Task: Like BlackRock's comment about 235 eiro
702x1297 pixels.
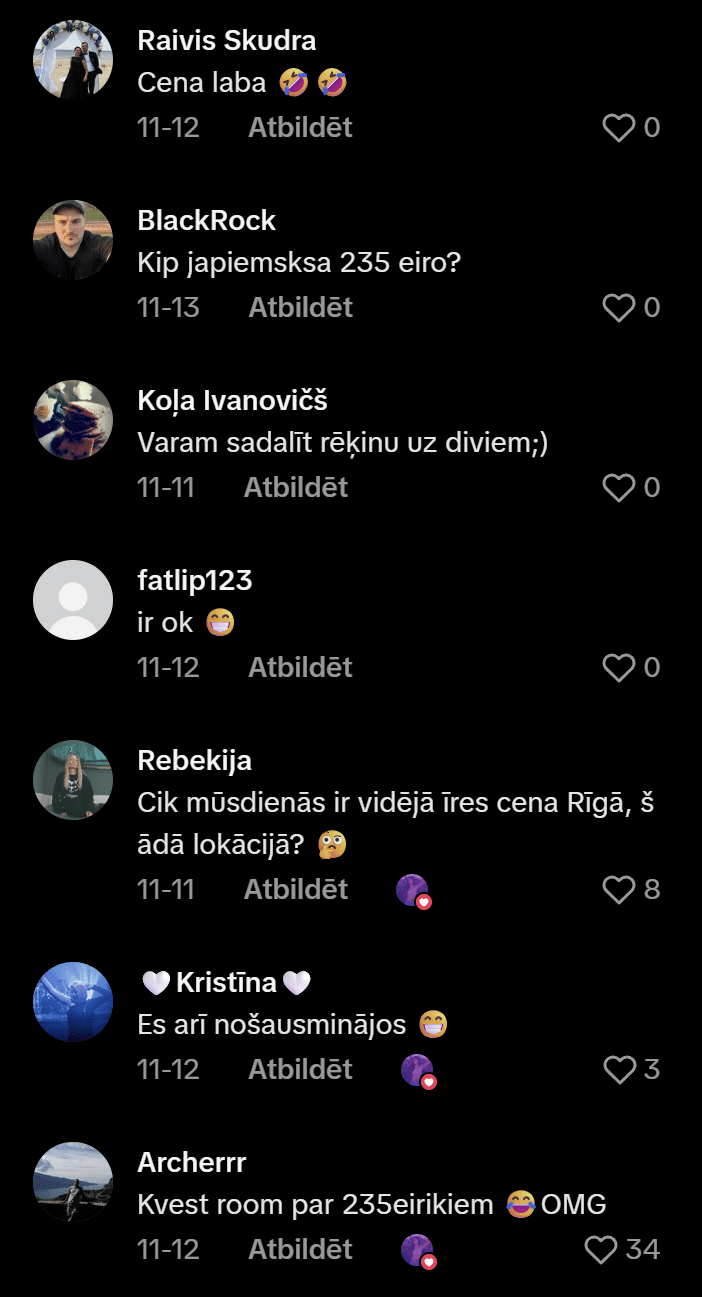Action: pos(619,308)
